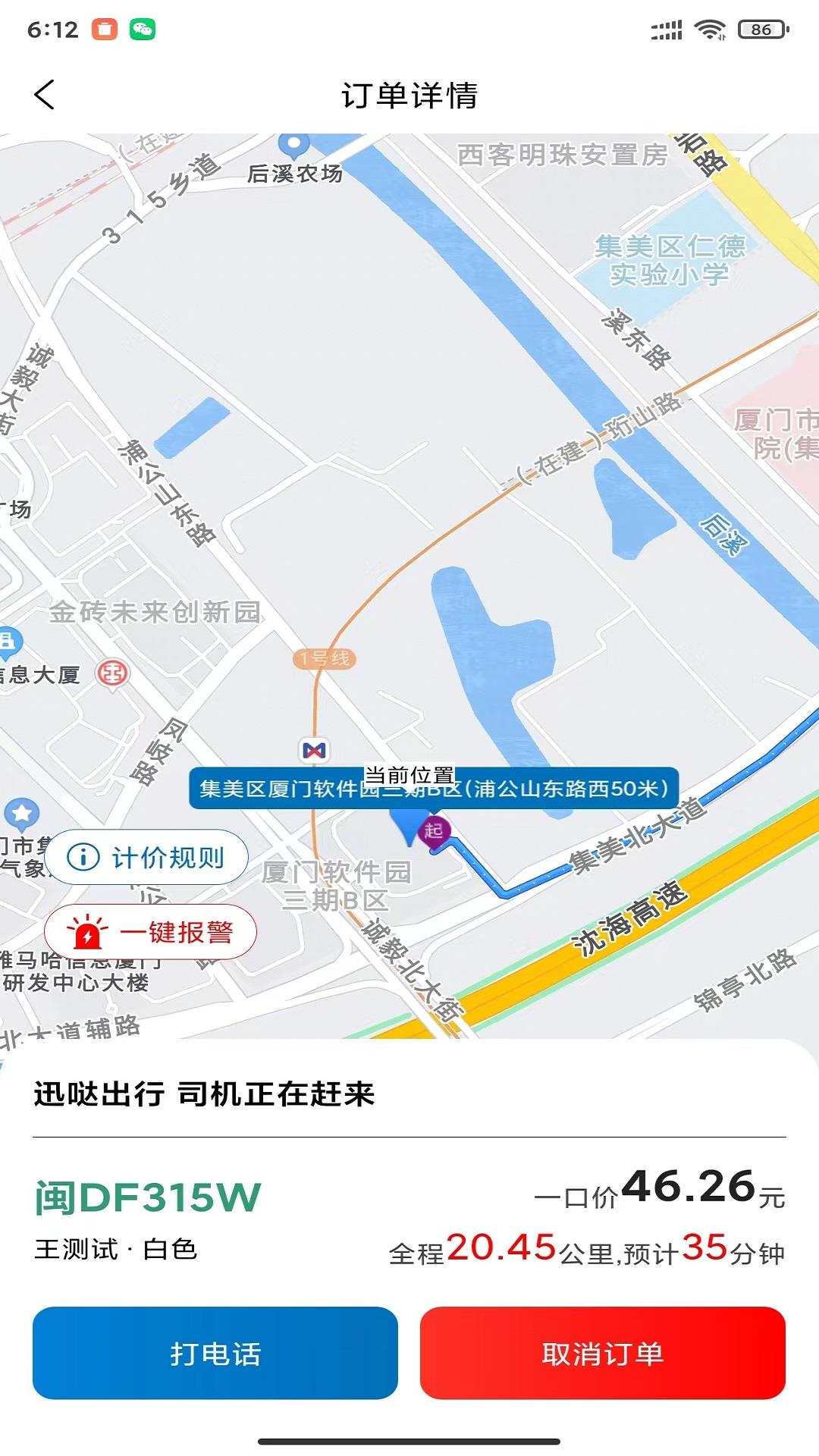819x1456 pixels.
Task: Call the driver with 打电话
Action: (215, 1353)
